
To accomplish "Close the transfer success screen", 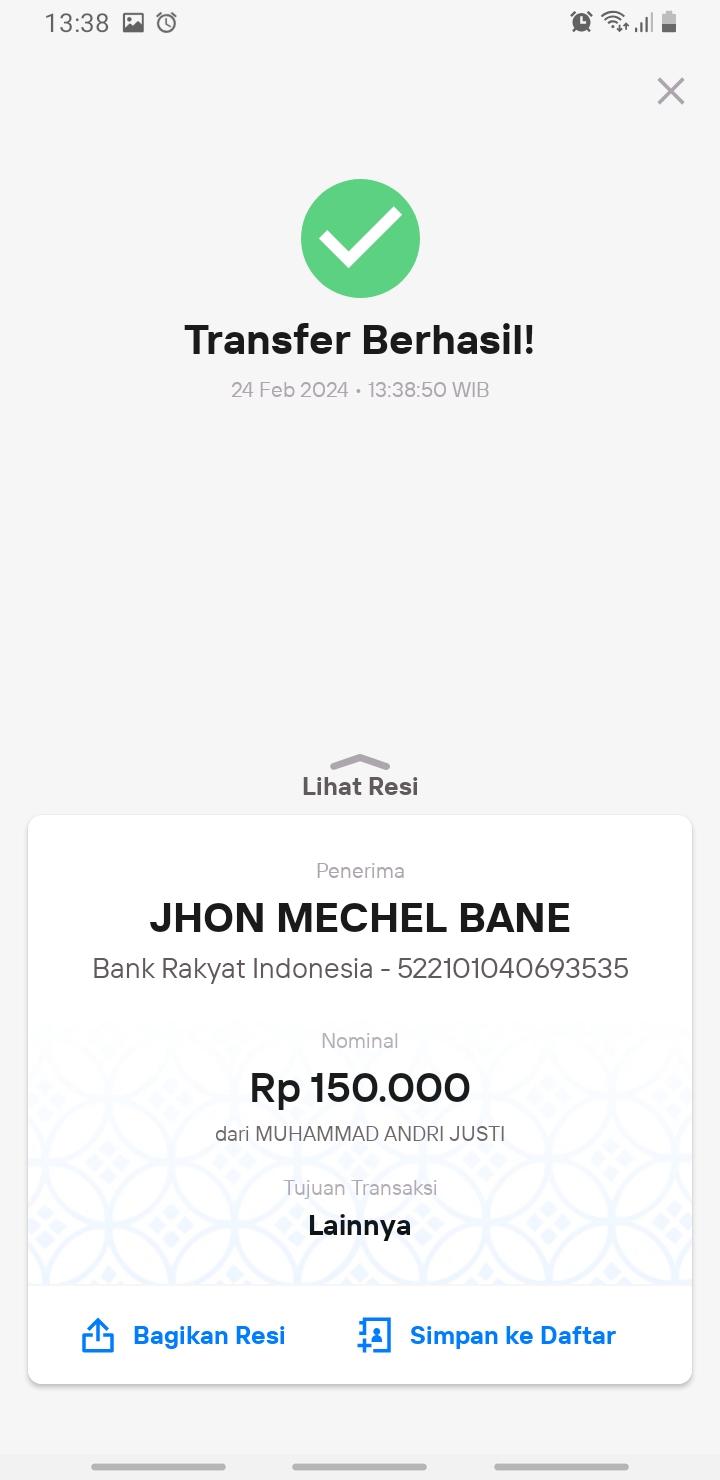I will click(x=670, y=91).
